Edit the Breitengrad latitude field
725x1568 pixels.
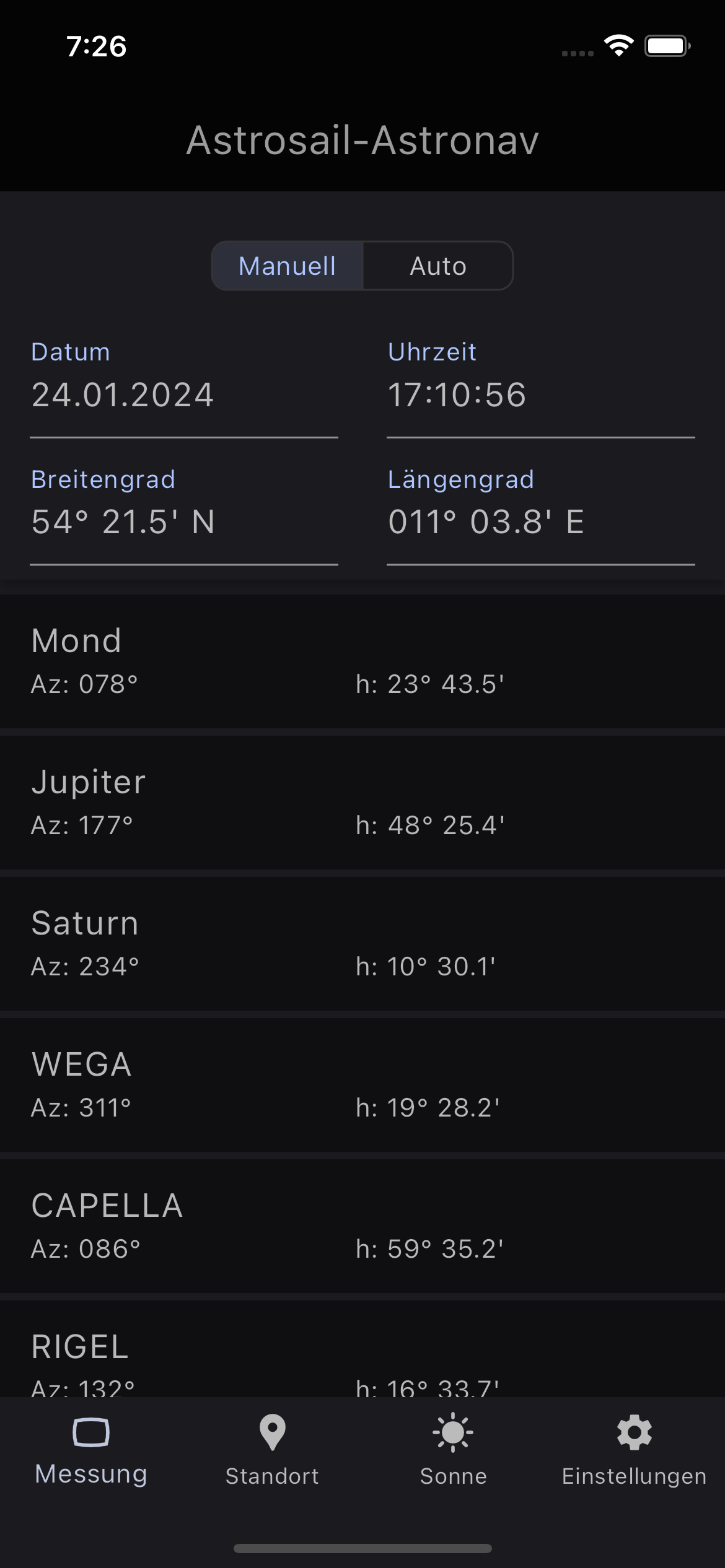[184, 522]
